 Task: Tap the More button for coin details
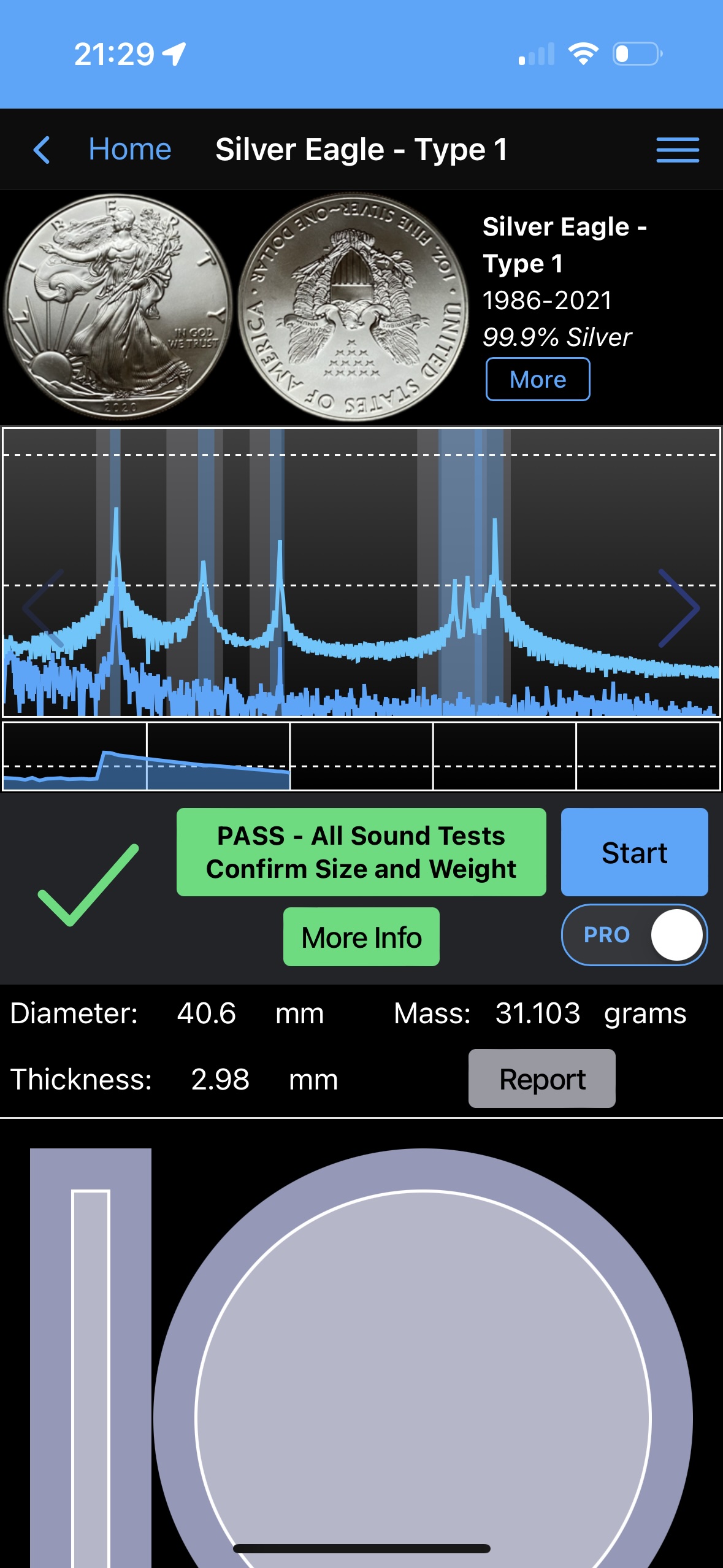coord(537,380)
